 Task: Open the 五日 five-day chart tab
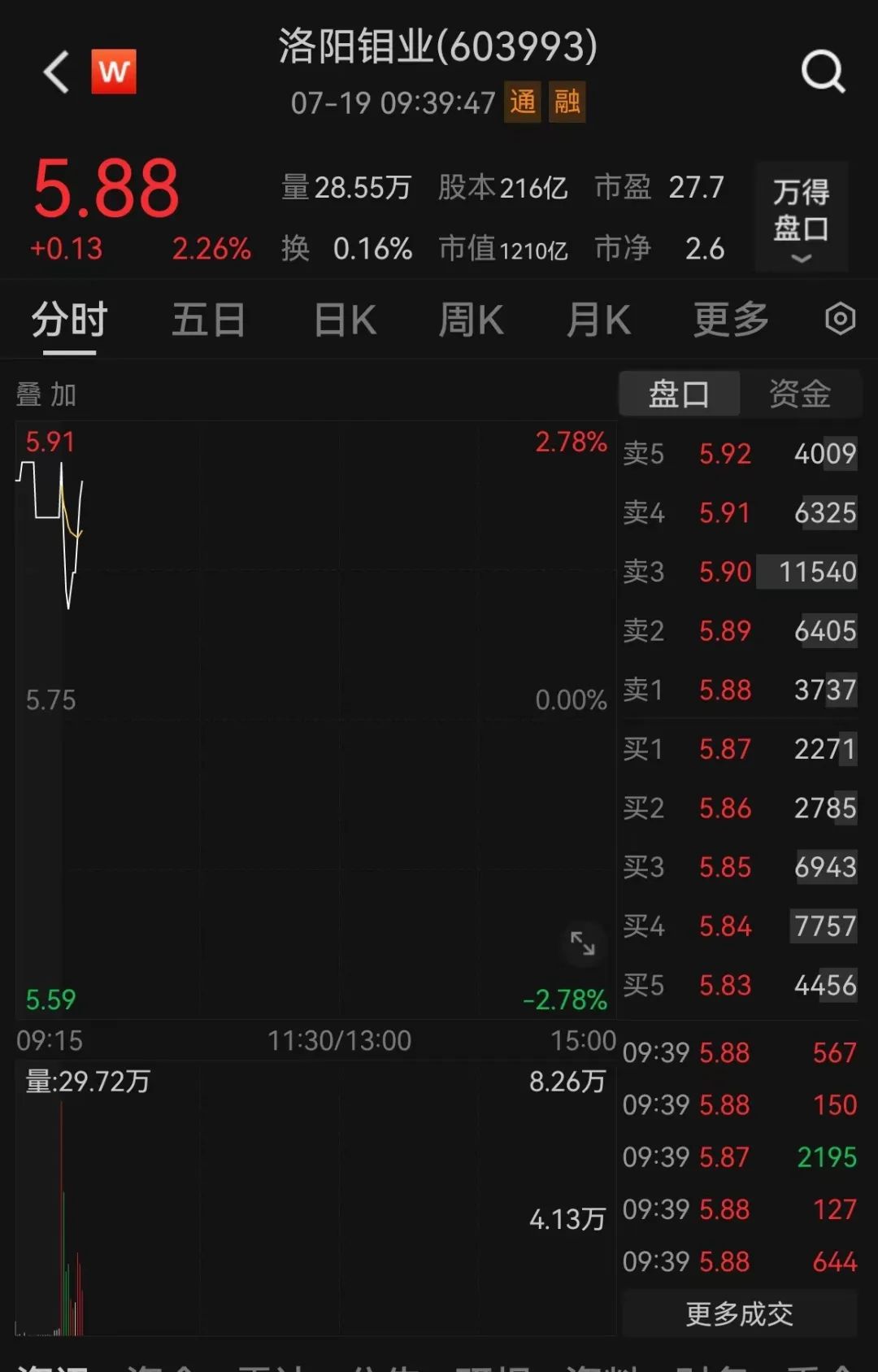tap(209, 320)
